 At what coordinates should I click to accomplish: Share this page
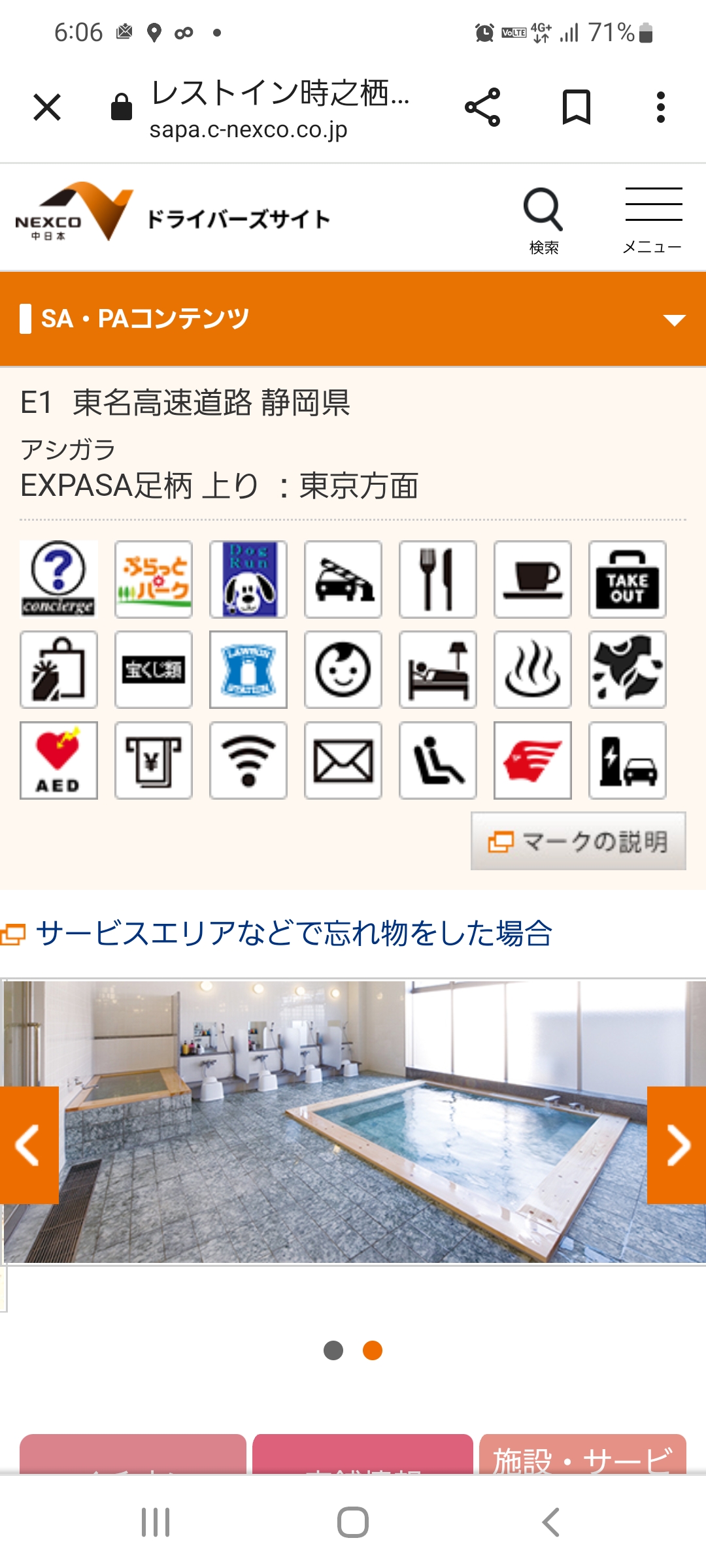pyautogui.click(x=482, y=107)
